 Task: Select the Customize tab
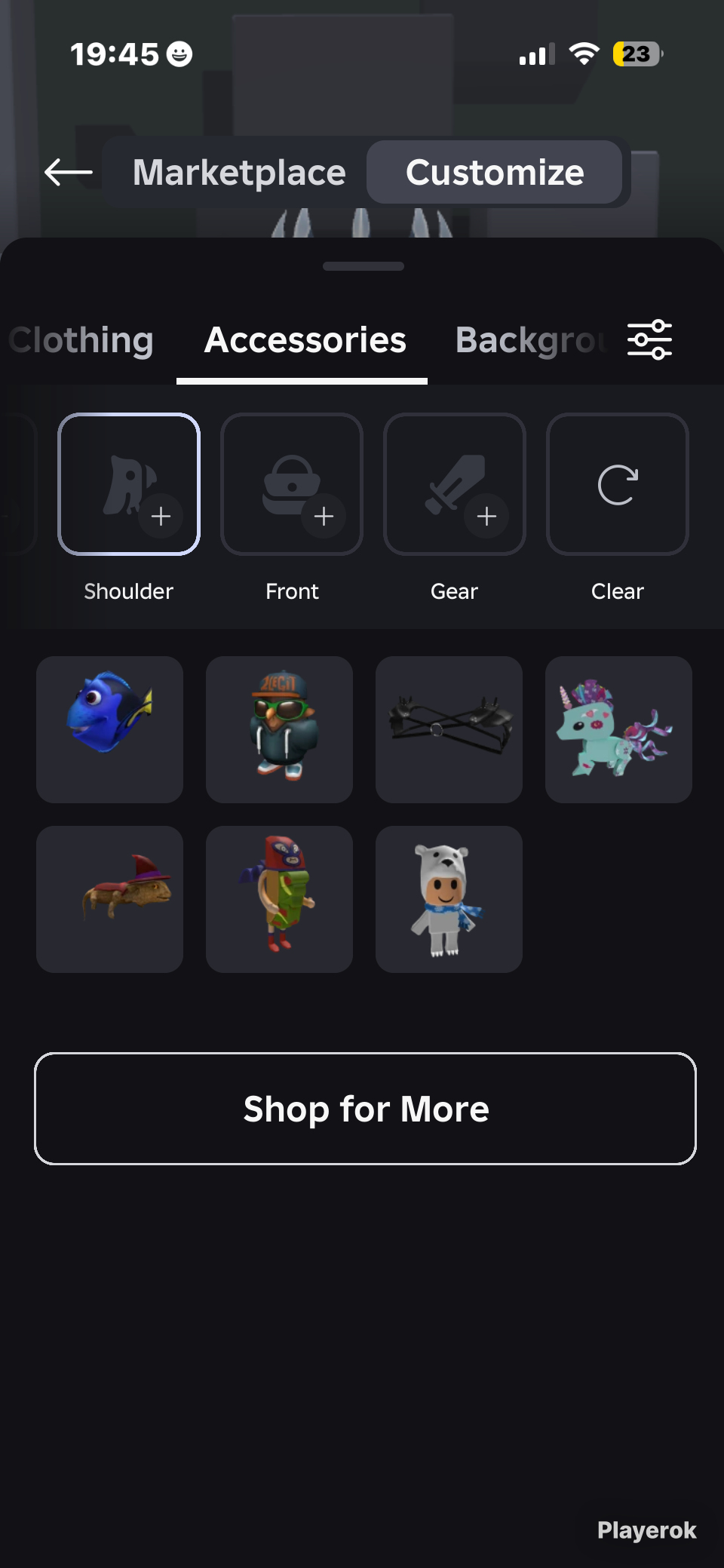tap(495, 172)
